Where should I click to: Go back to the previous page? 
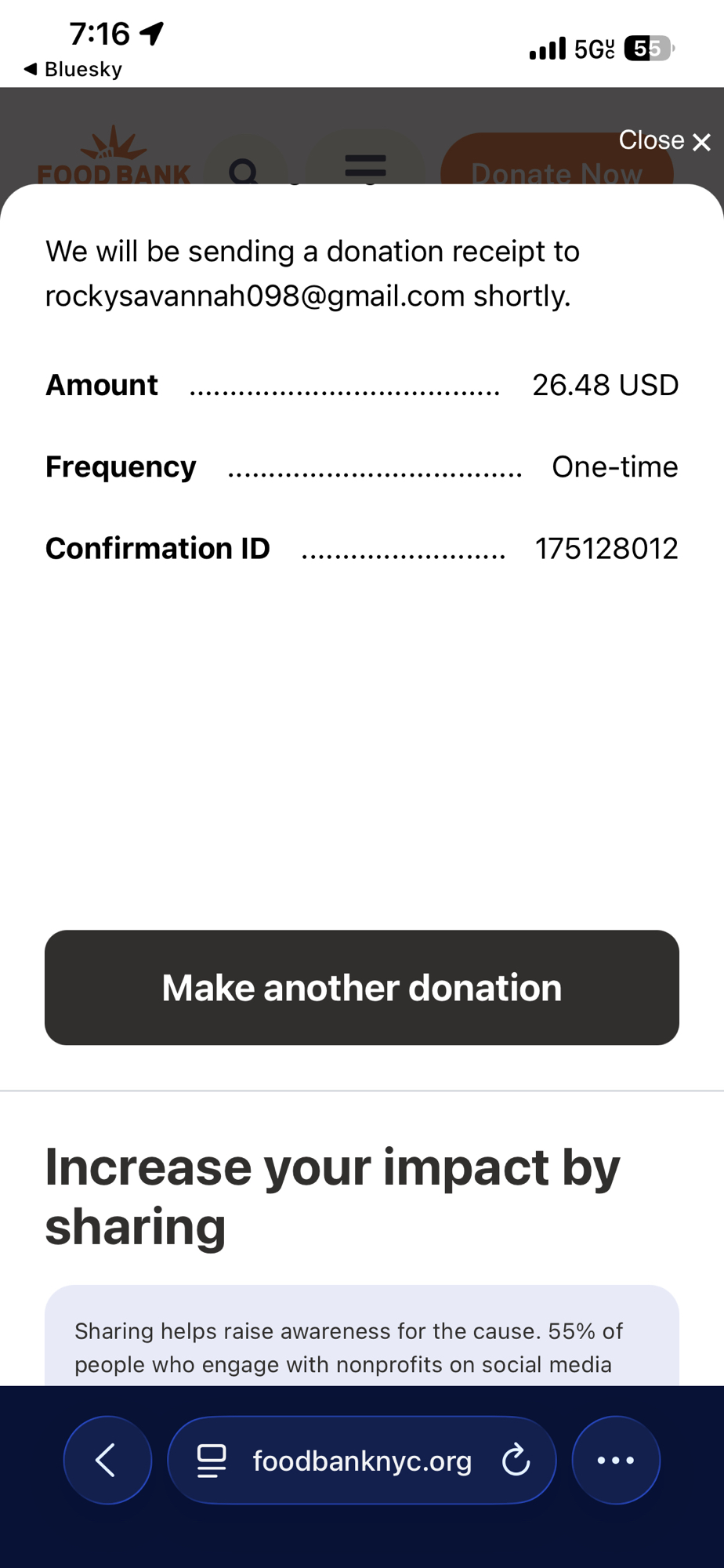coord(107,1460)
